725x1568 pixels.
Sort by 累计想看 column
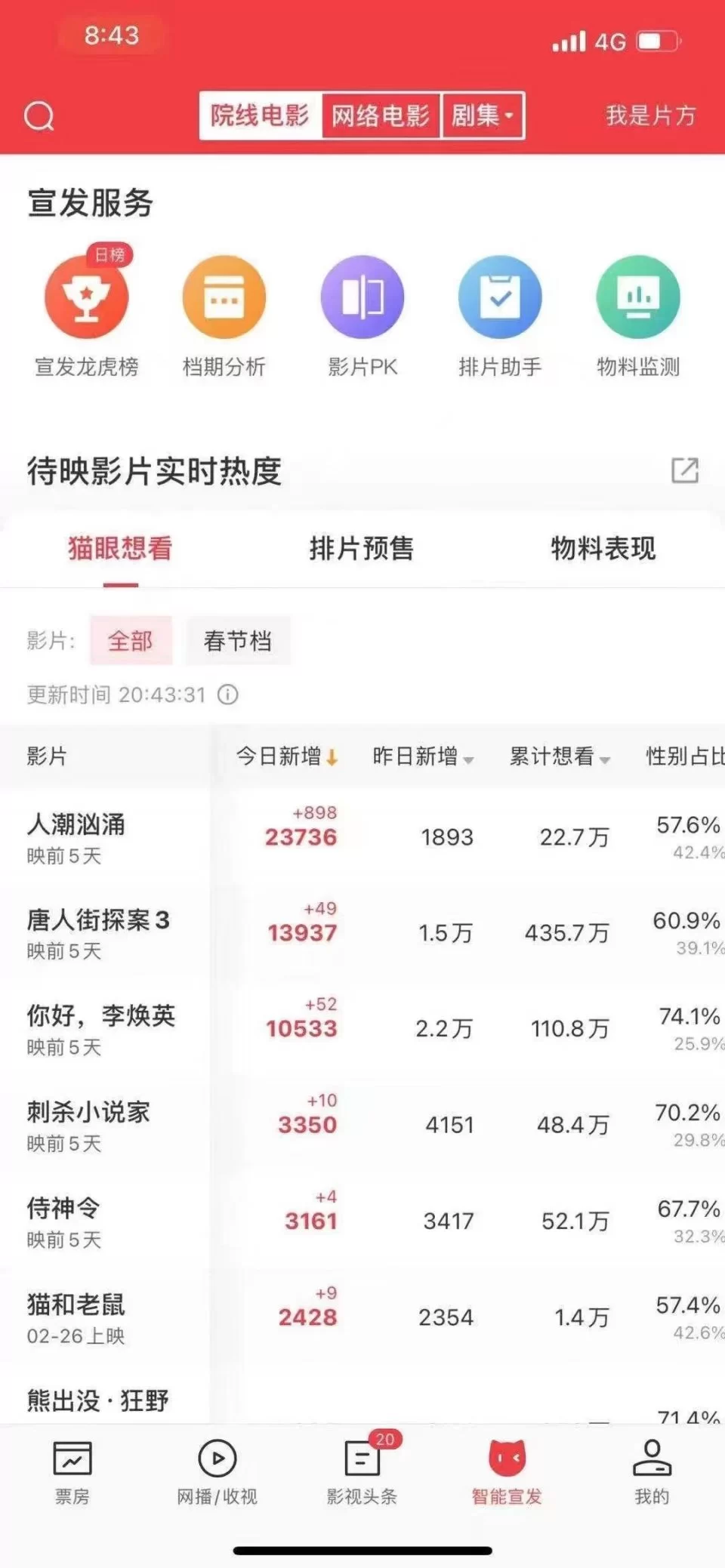pos(559,756)
